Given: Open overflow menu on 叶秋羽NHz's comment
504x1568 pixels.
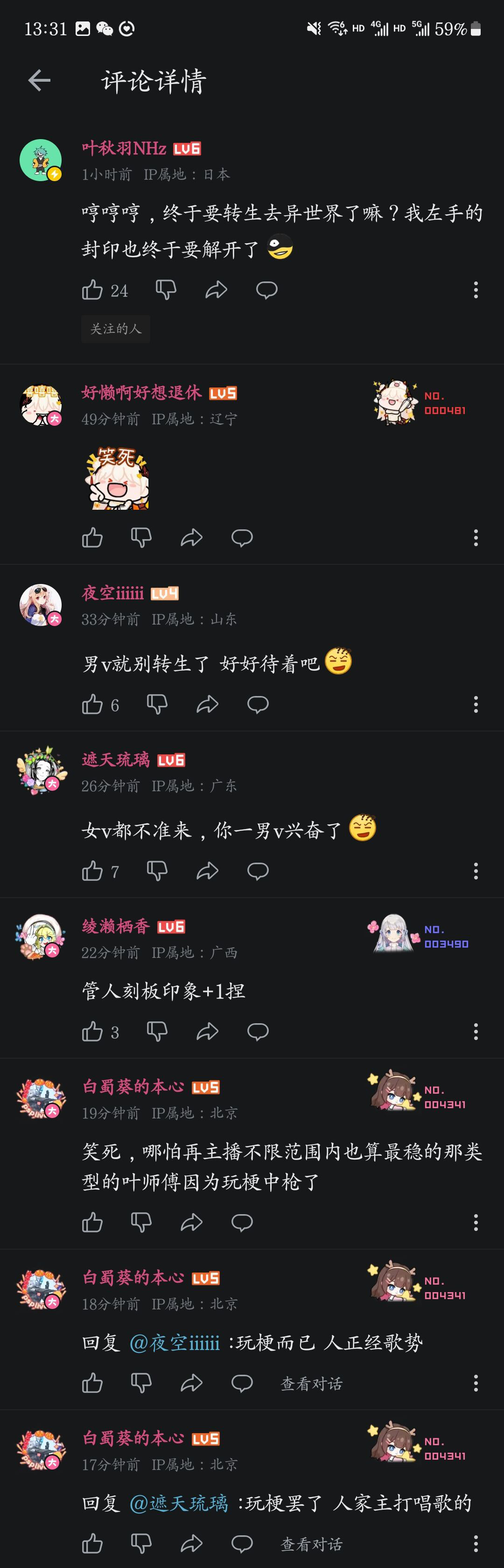Looking at the screenshot, I should 476,290.
